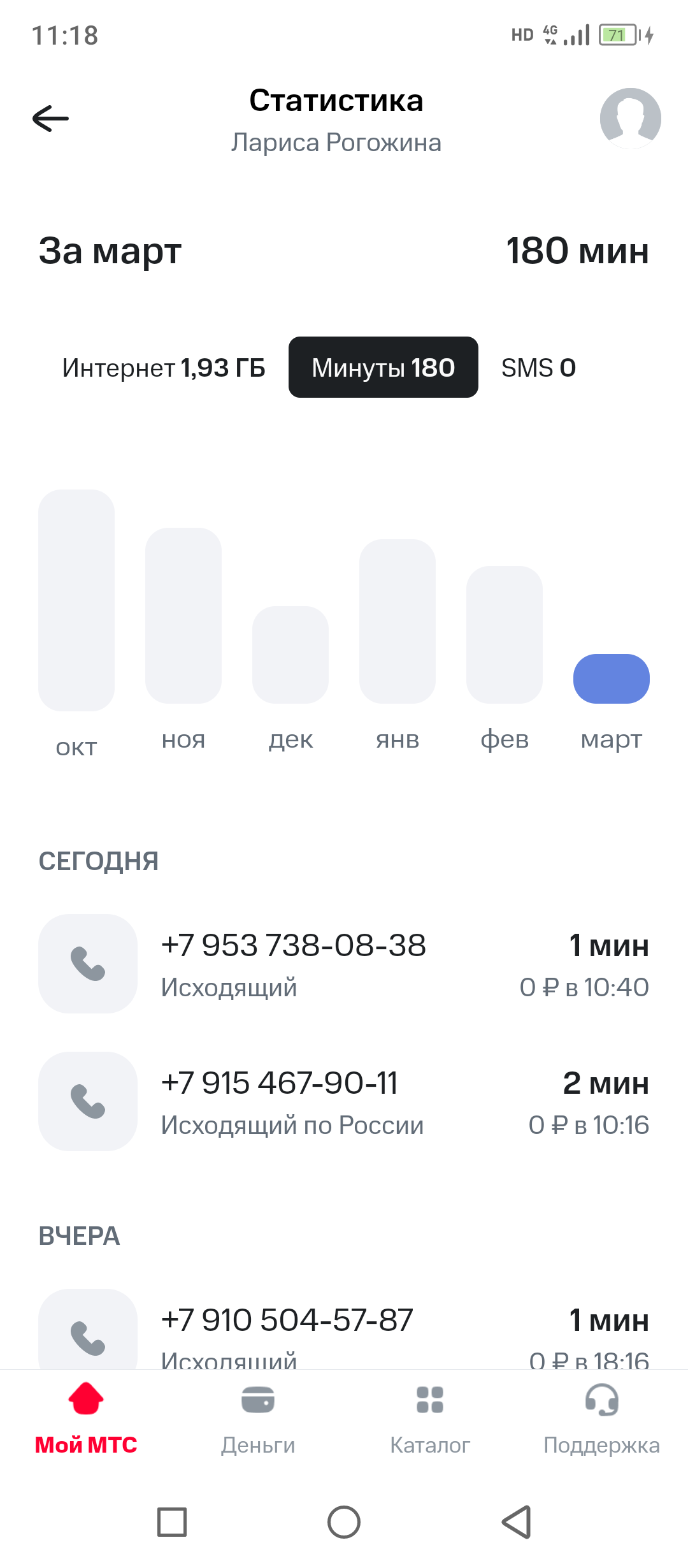This screenshot has height=1568, width=688.
Task: Choose the фев bar in the chart
Action: 505,635
